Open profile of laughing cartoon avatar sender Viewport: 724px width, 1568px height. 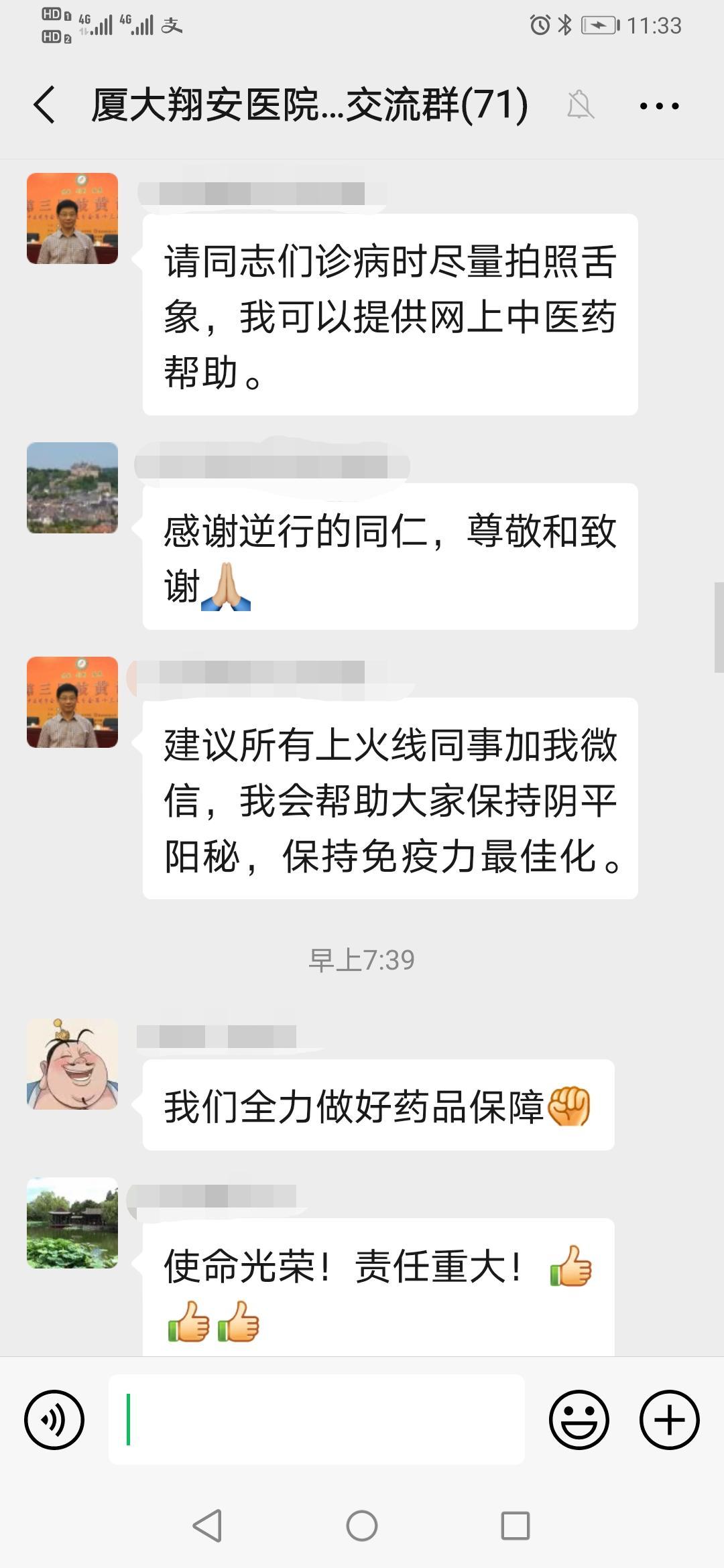(72, 1063)
